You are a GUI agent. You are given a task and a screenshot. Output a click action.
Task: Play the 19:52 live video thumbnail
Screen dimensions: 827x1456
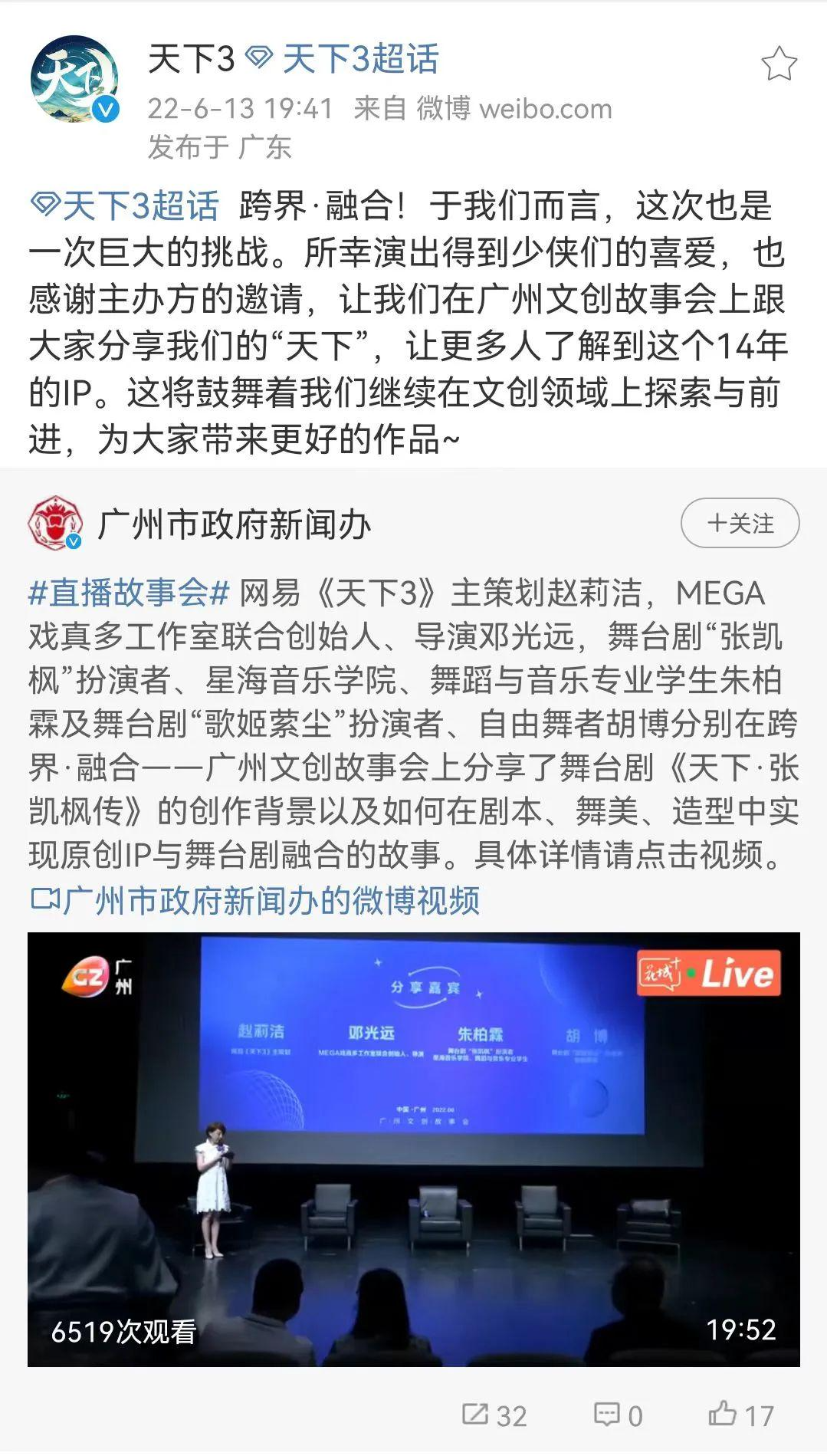pyautogui.click(x=414, y=1149)
